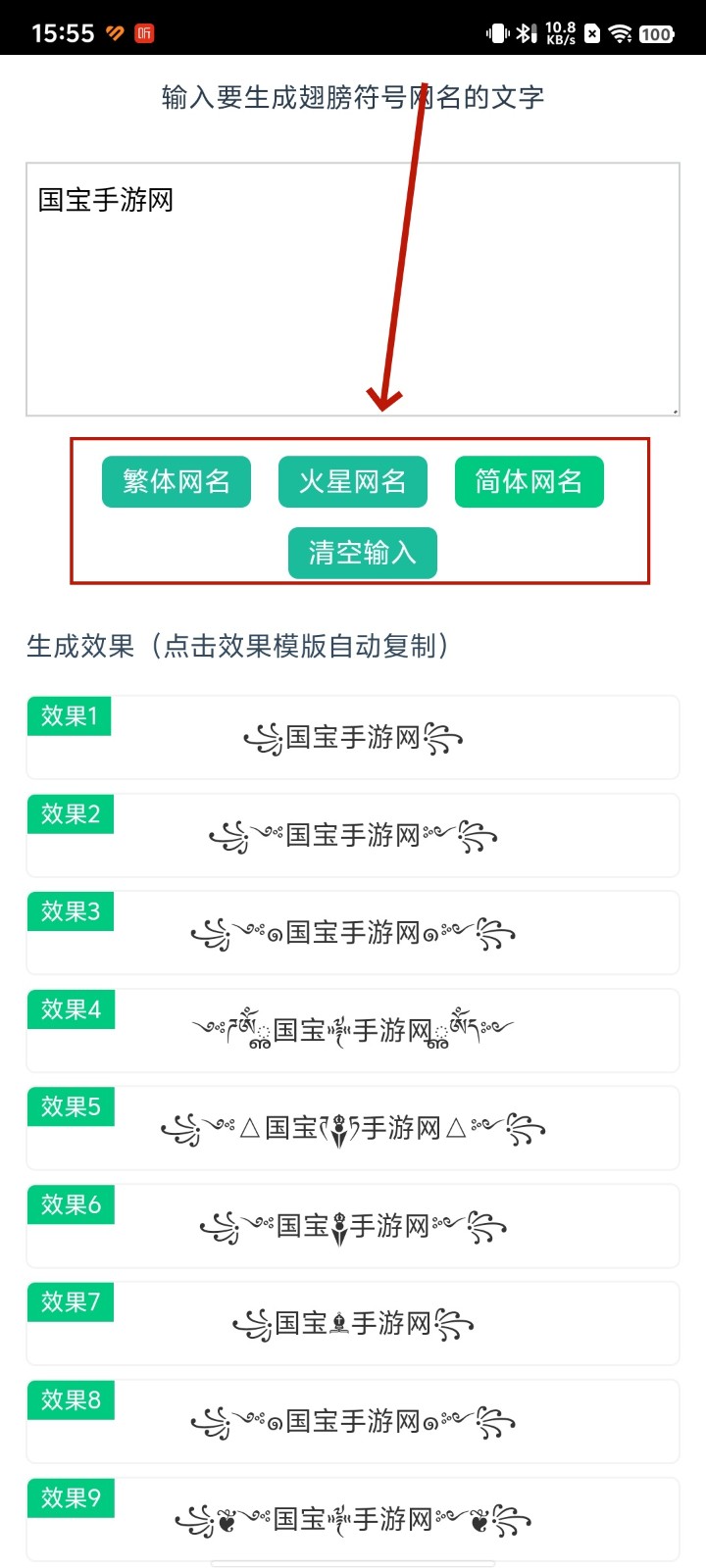
Task: Choose the 简体网名 button
Action: 529,482
